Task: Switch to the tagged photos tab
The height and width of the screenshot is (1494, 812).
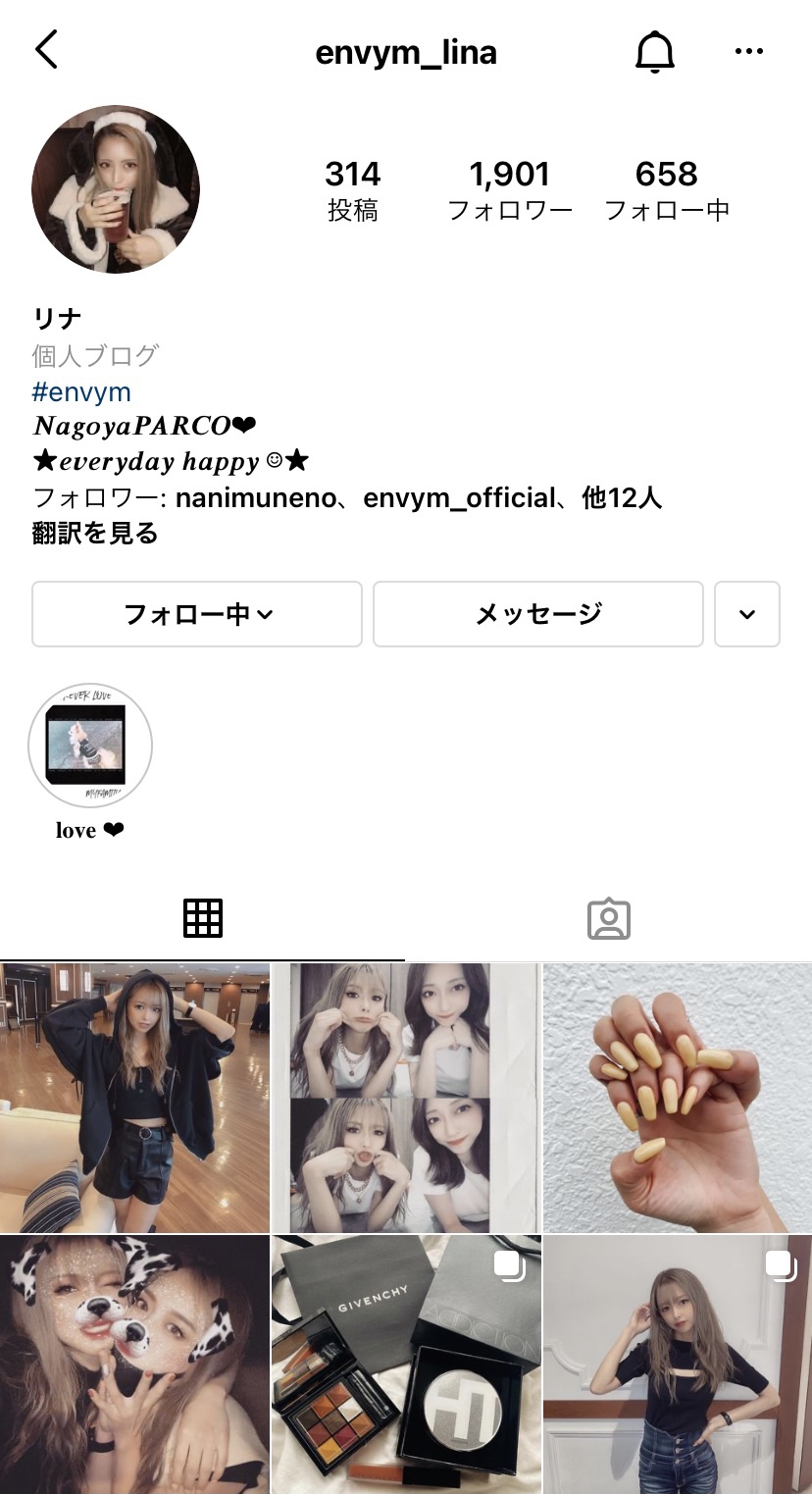Action: [x=608, y=918]
